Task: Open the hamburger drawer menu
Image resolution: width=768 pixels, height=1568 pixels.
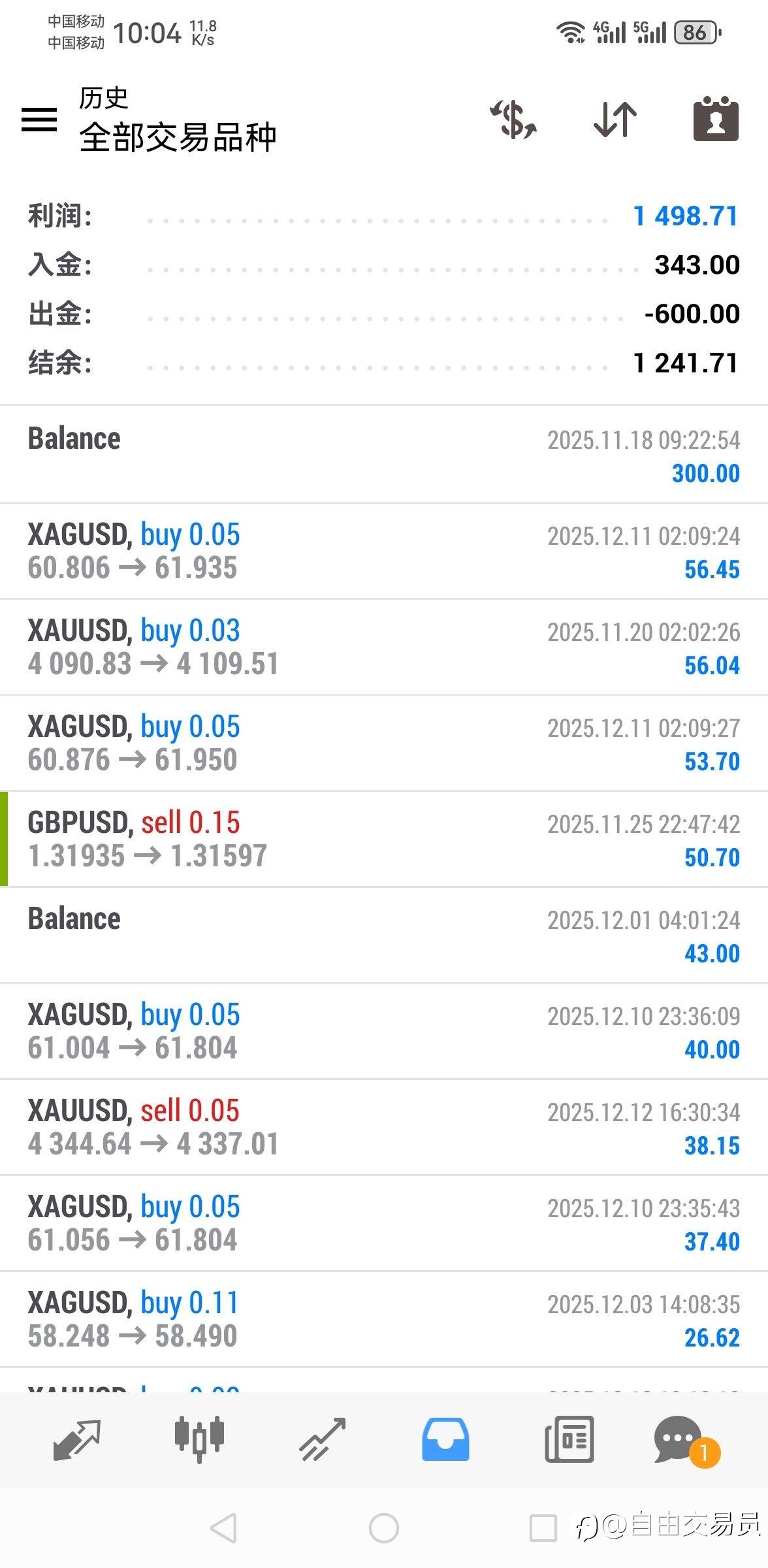Action: (x=39, y=119)
